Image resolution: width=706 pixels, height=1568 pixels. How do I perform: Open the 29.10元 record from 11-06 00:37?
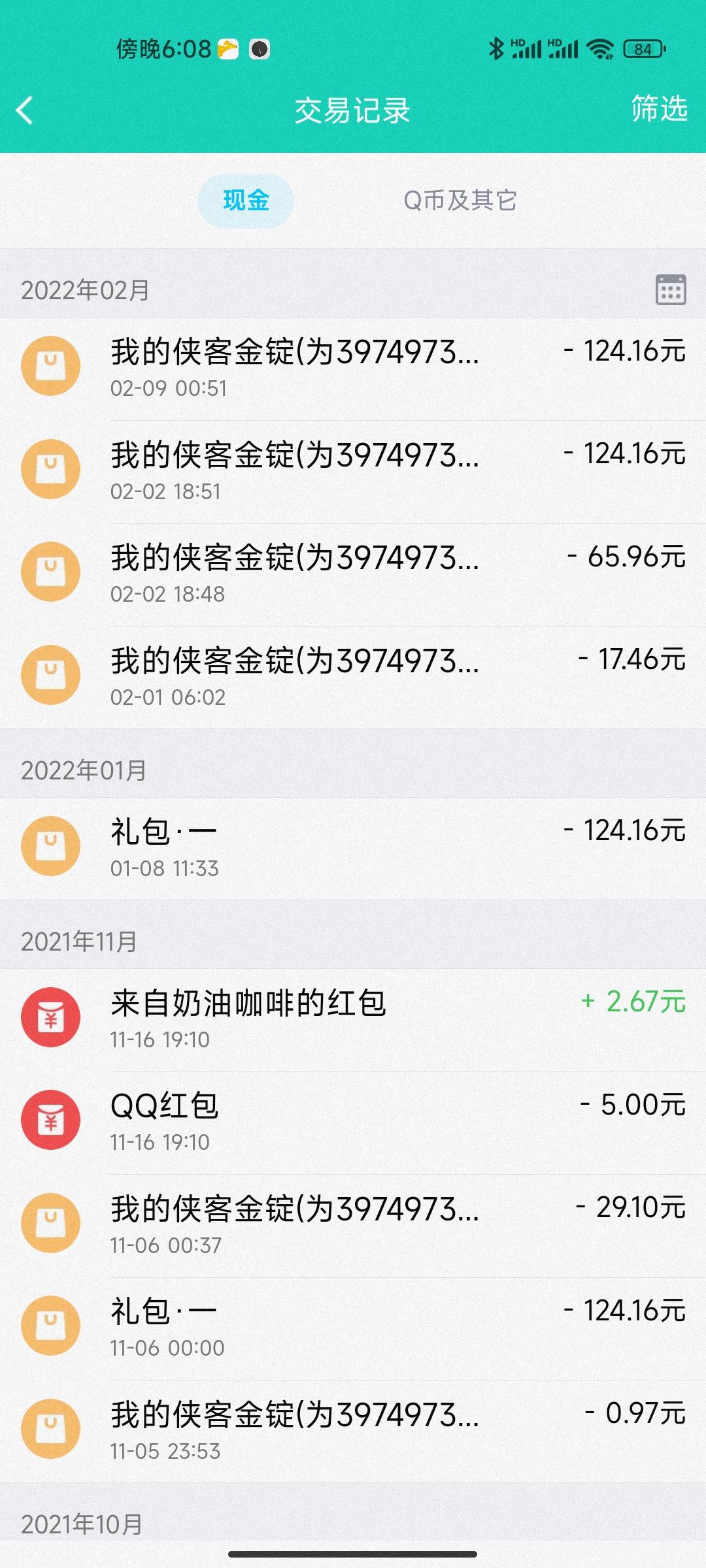pos(353,1226)
